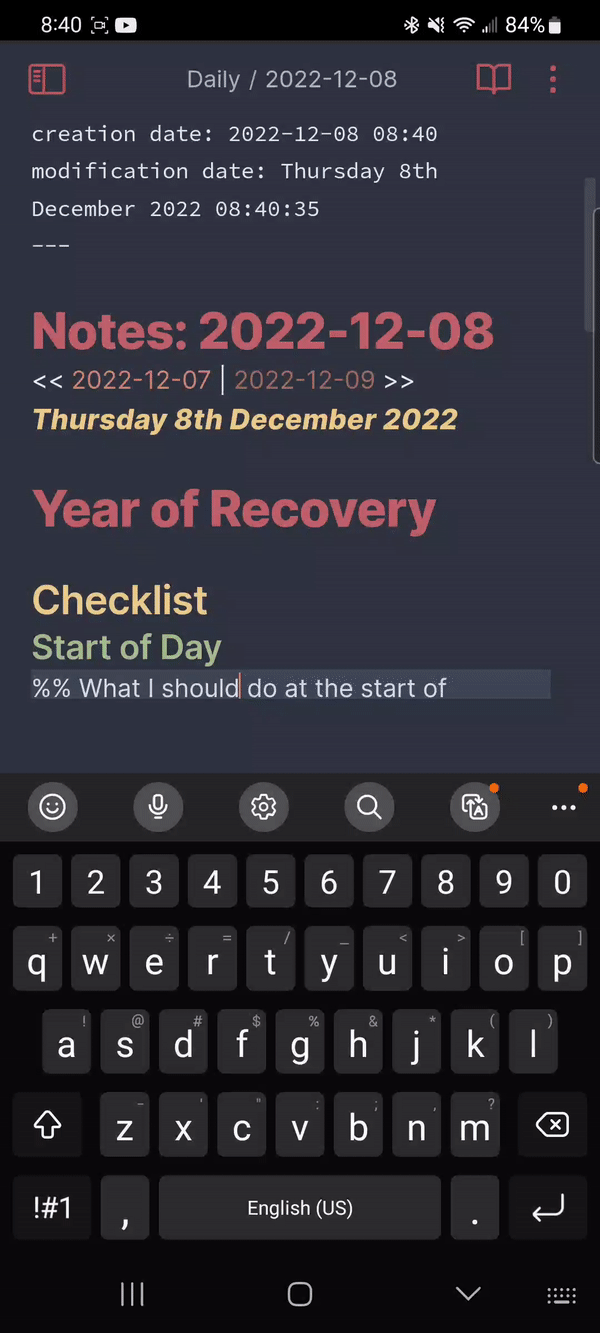The image size is (600, 1333).
Task: Tap the English (US) space bar
Action: 300,1208
